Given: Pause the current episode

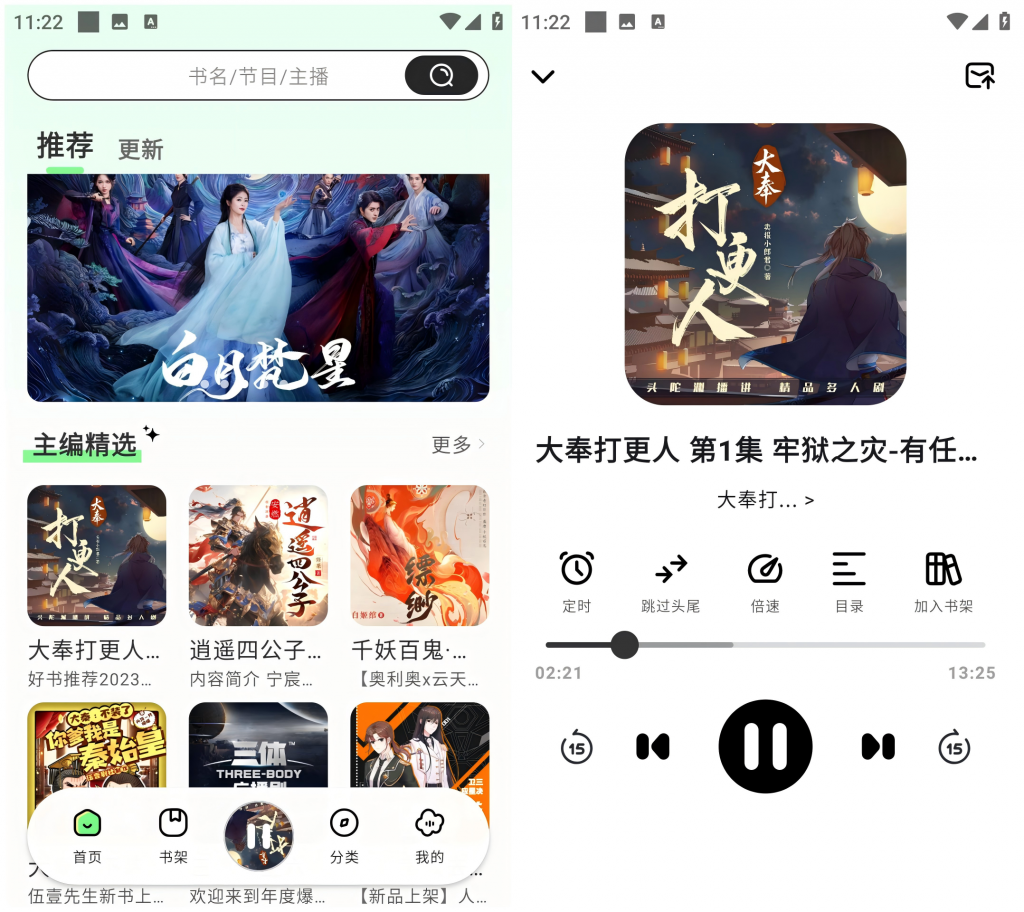Looking at the screenshot, I should point(765,746).
